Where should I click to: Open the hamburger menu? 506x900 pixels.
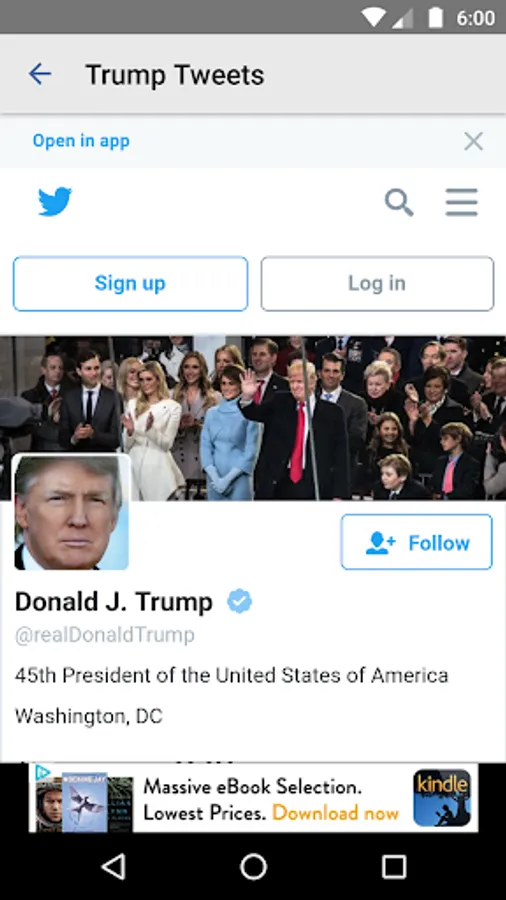coord(462,202)
